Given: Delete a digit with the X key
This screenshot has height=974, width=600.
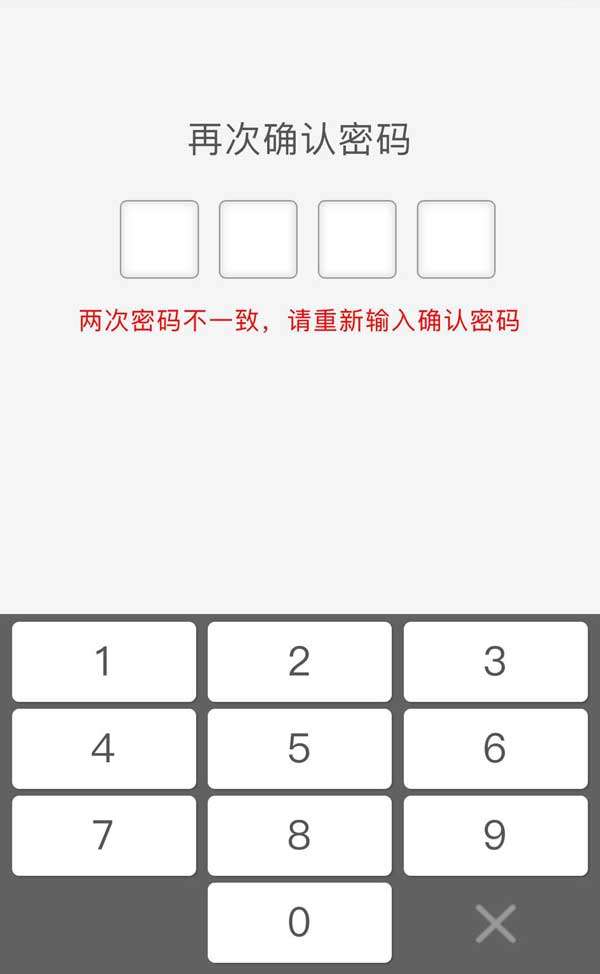Looking at the screenshot, I should pos(495,923).
